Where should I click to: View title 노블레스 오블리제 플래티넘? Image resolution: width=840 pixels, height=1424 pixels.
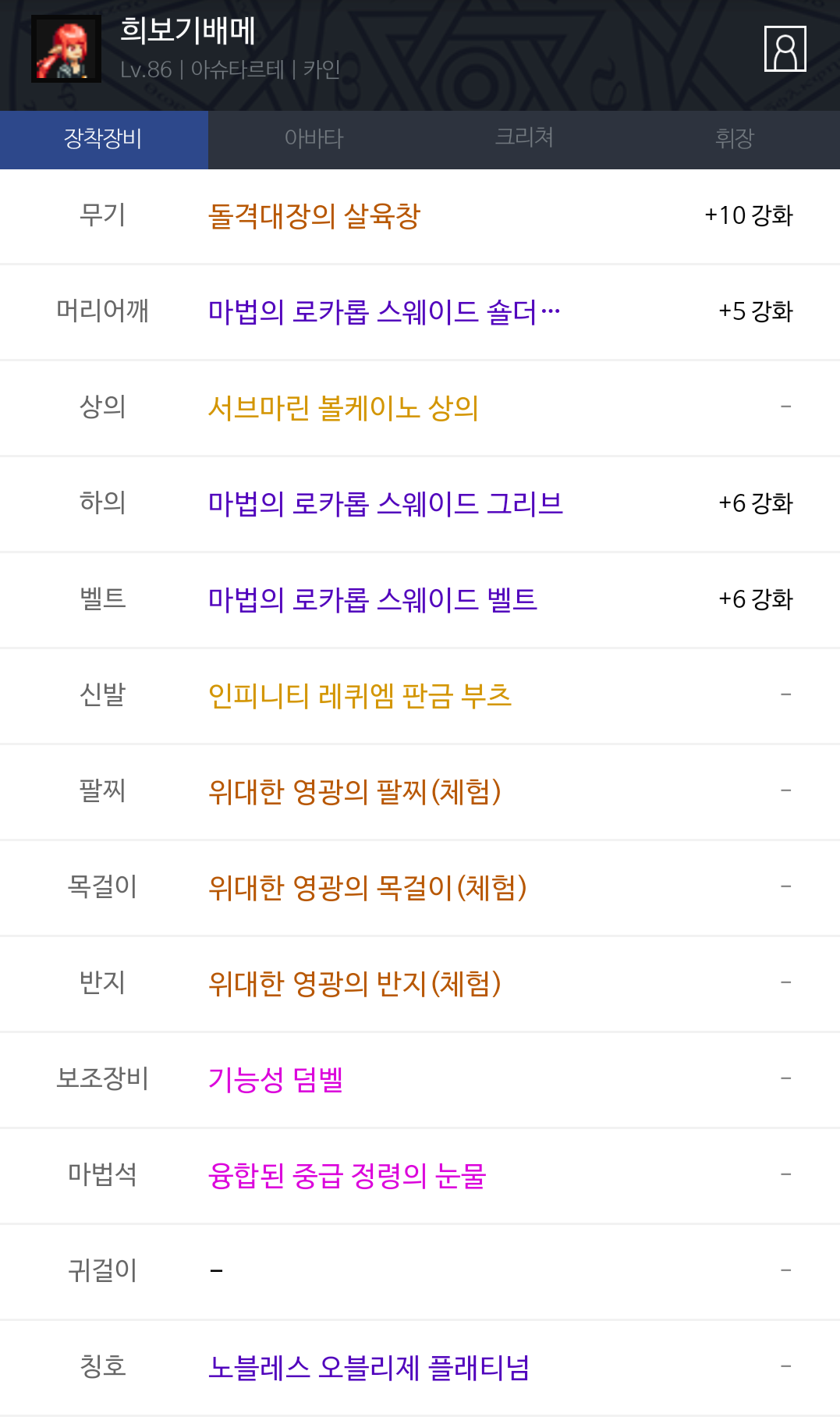(369, 1368)
